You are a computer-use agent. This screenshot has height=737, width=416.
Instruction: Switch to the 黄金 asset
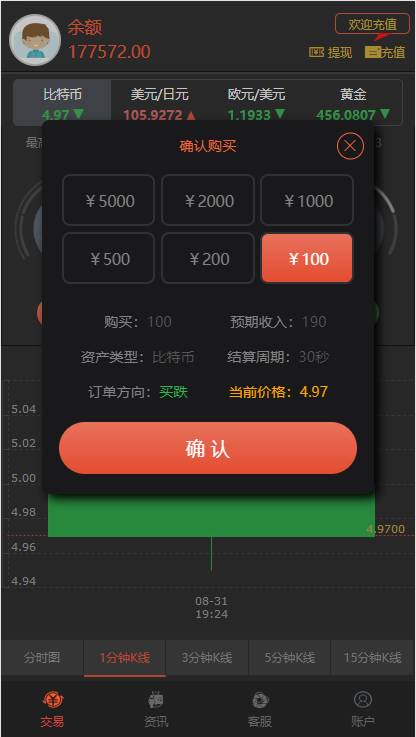353,103
